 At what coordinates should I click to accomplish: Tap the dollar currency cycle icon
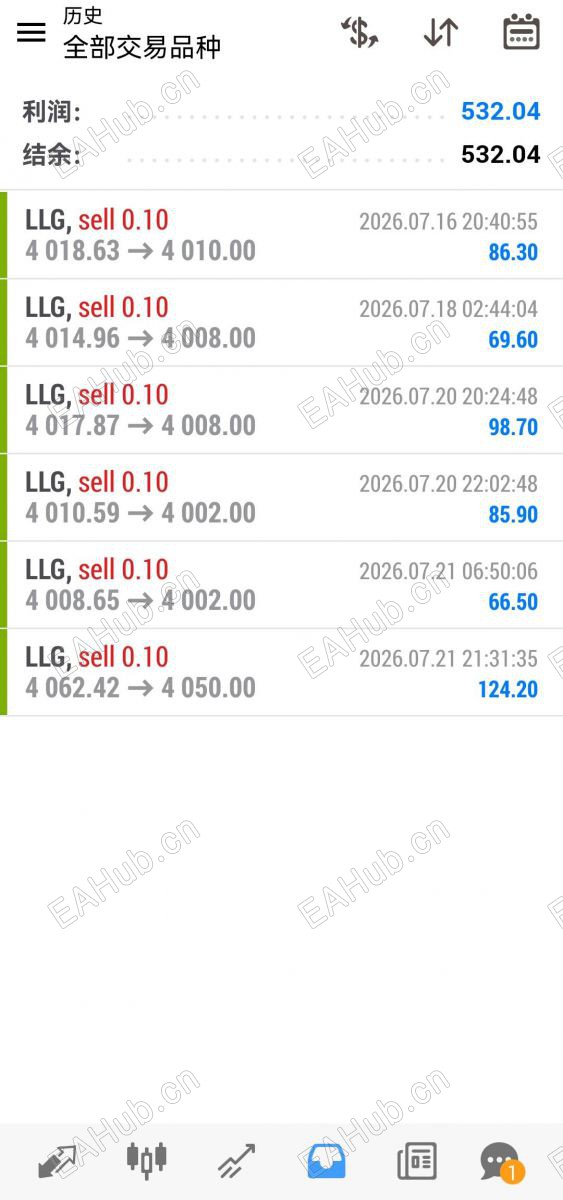click(x=359, y=33)
